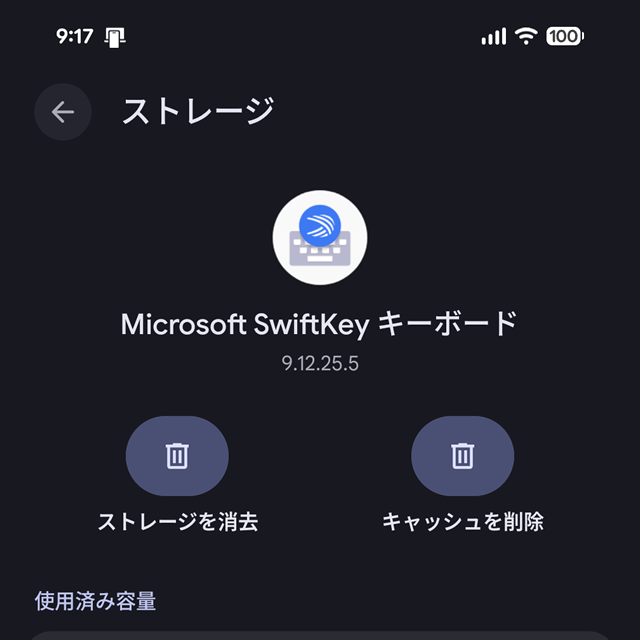Tap キャッシュを削除 to delete the cache
The width and height of the screenshot is (640, 640).
(462, 457)
